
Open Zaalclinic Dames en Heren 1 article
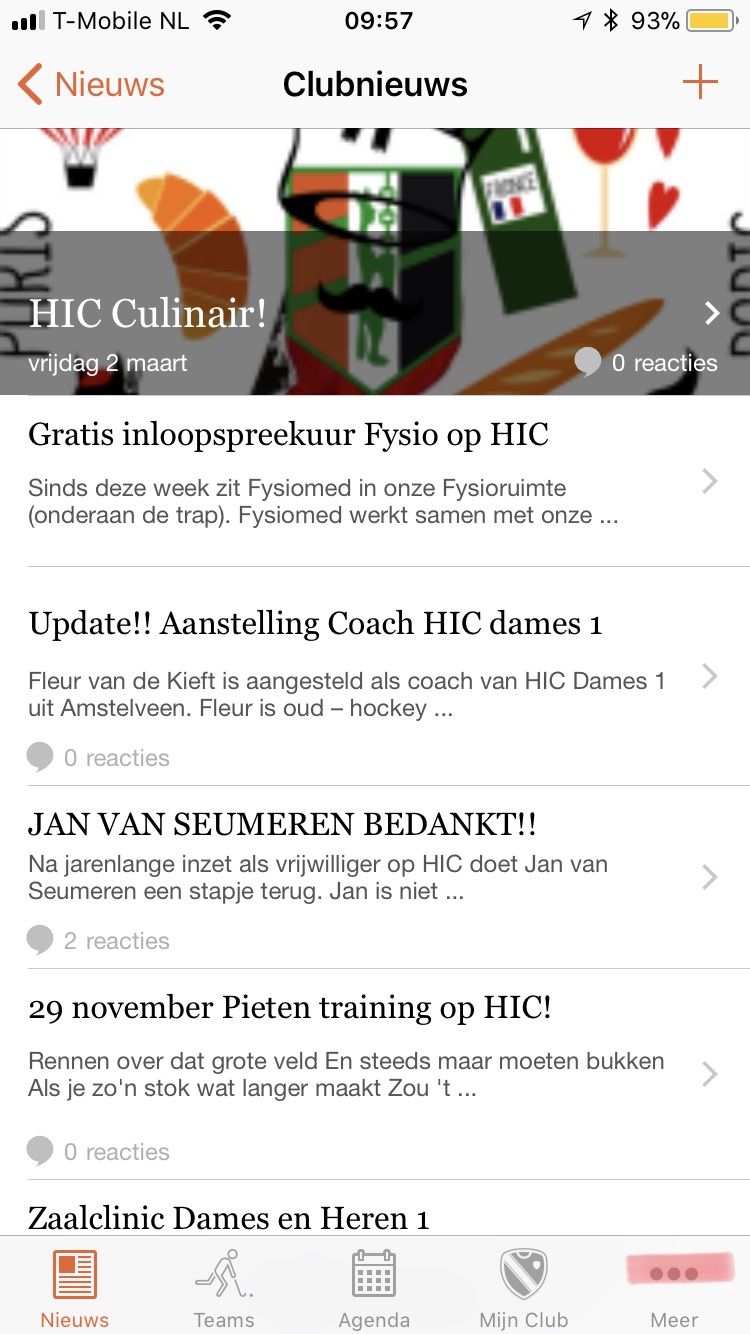coord(229,1217)
